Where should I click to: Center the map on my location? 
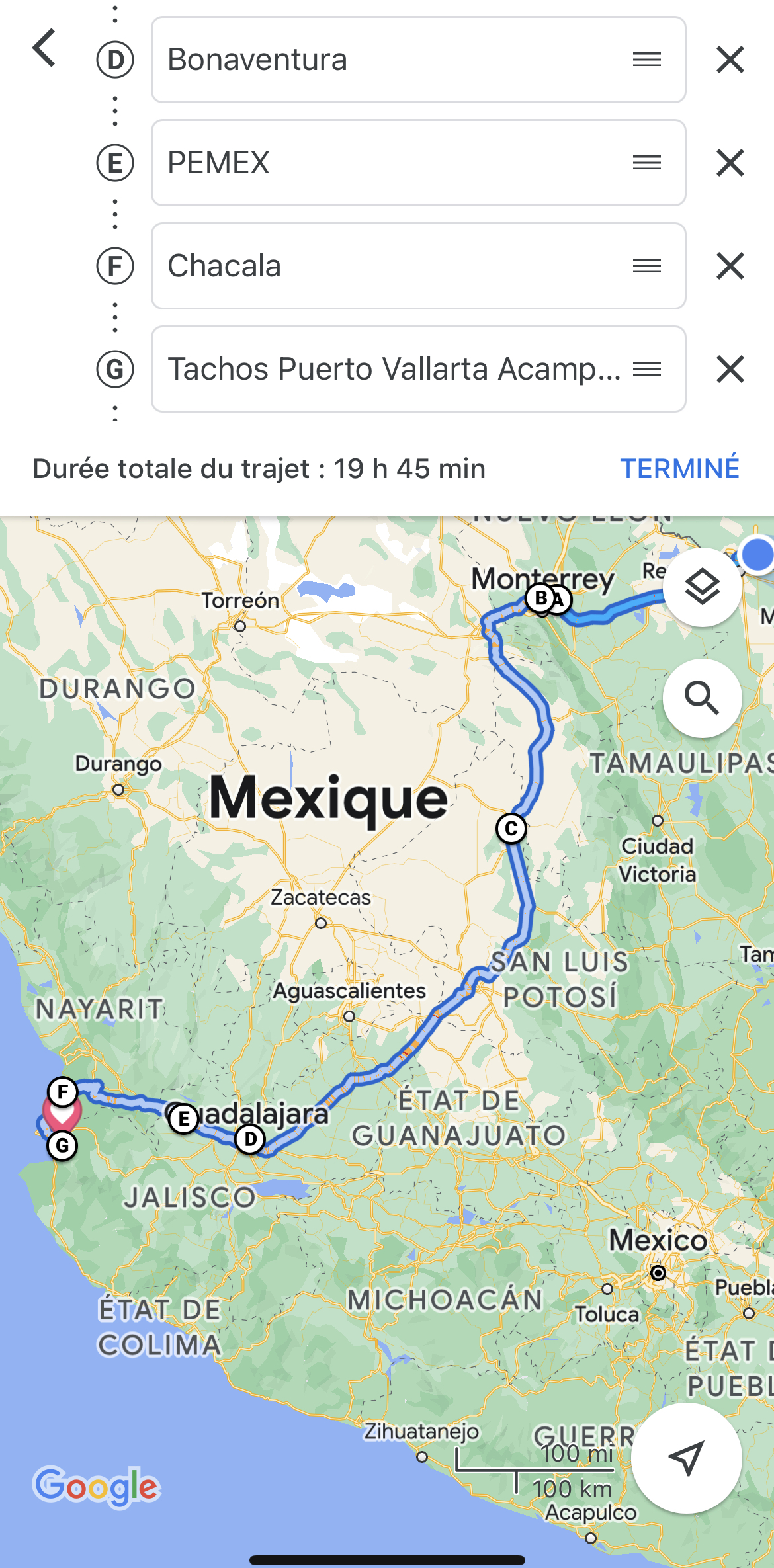(686, 1458)
